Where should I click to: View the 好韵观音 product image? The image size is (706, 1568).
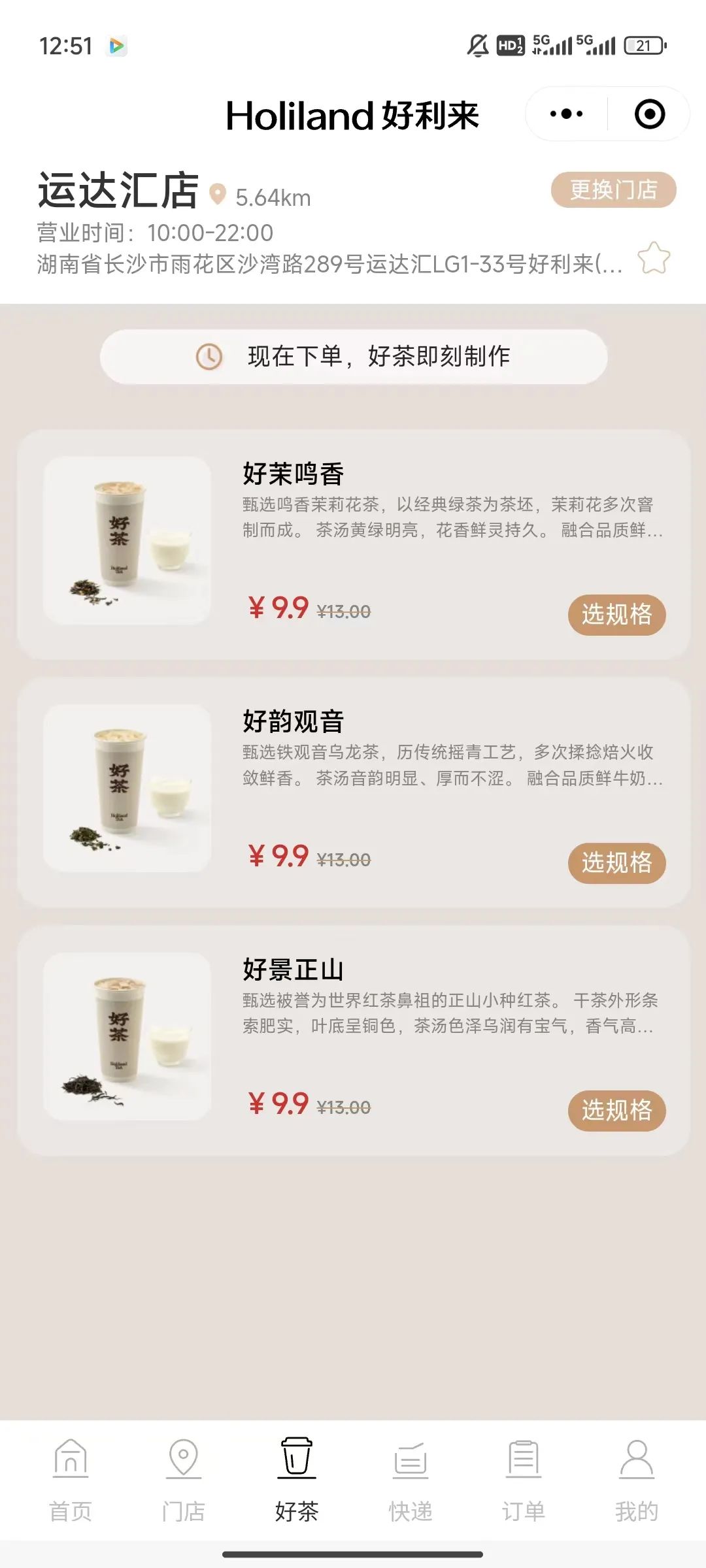click(127, 788)
